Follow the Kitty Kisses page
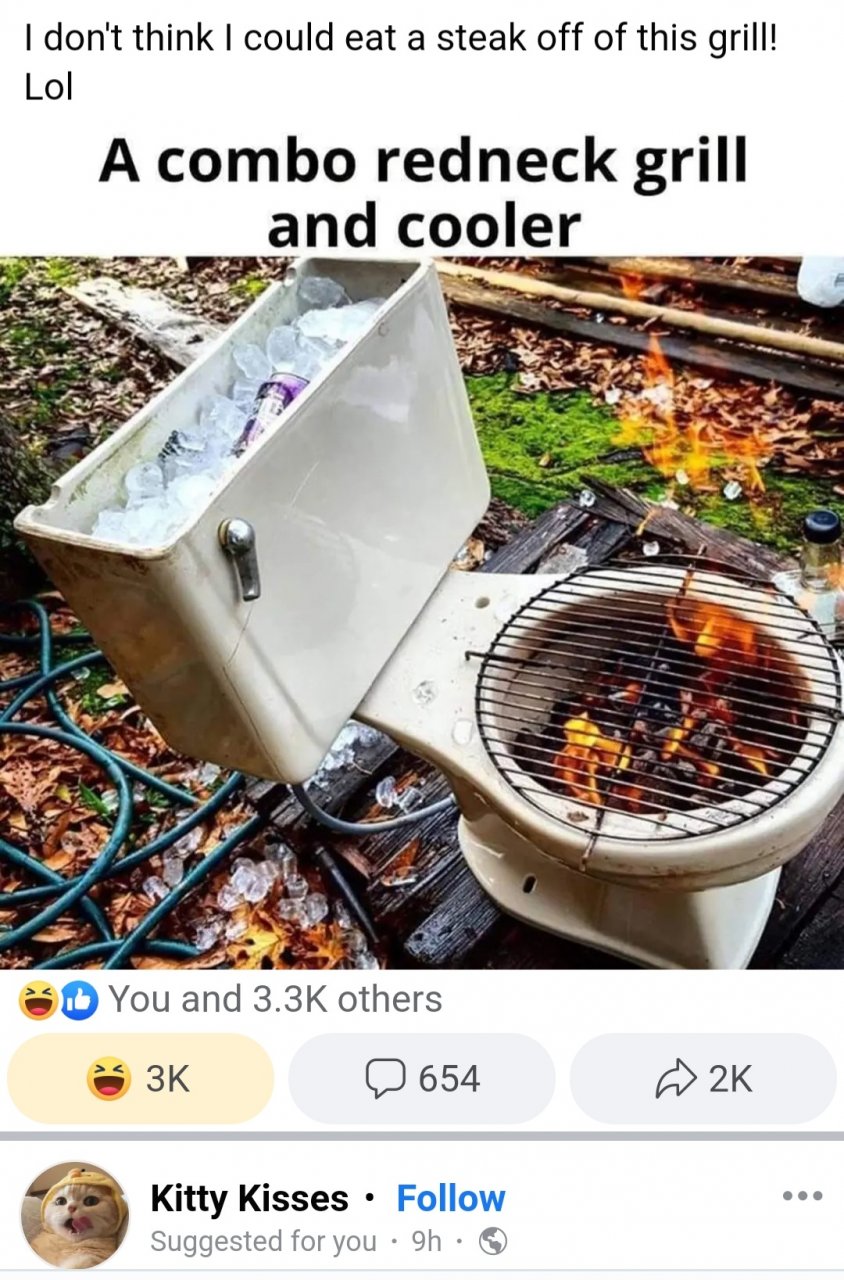844x1280 pixels. pyautogui.click(x=451, y=1198)
